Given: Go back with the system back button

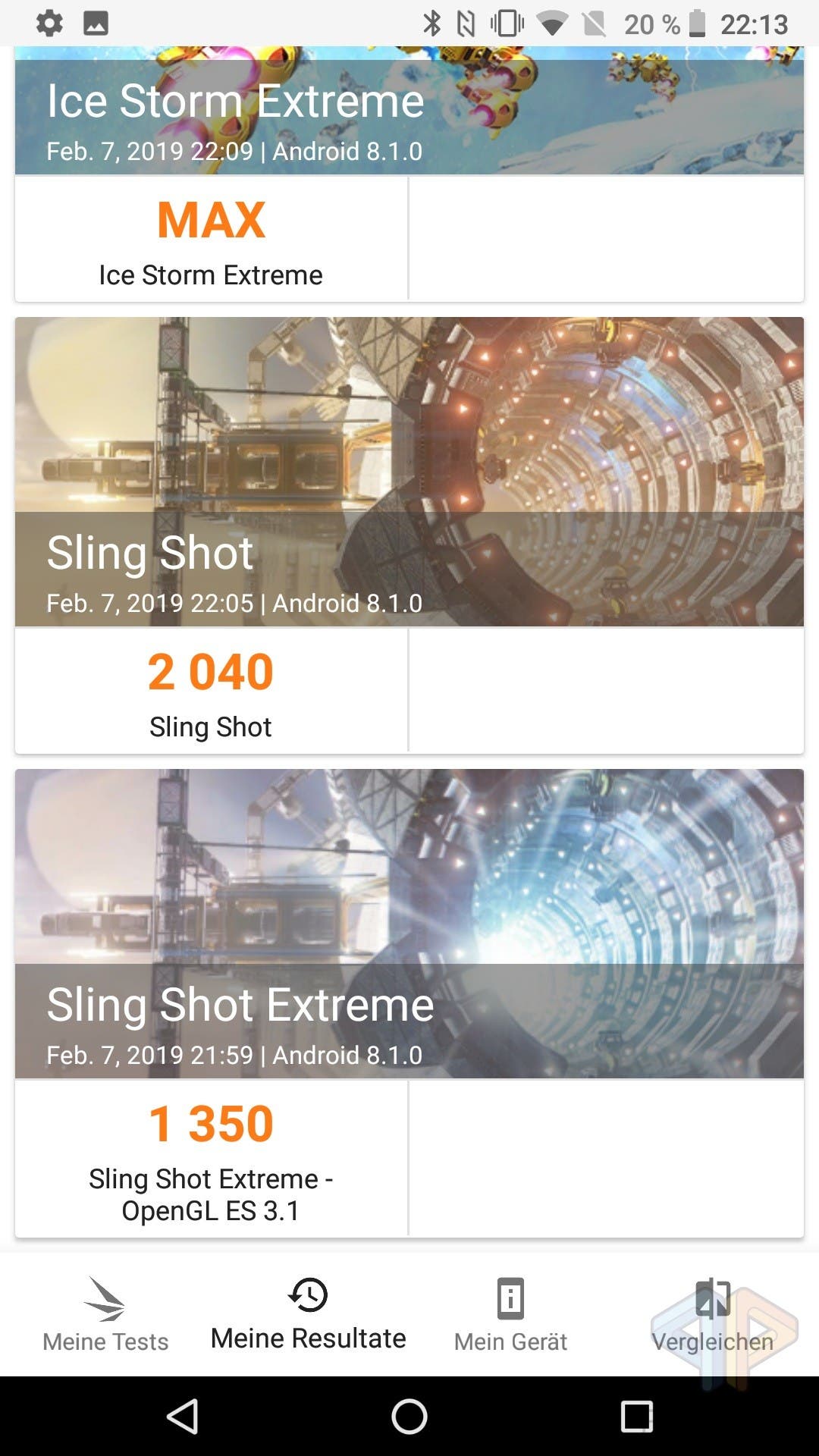Looking at the screenshot, I should click(183, 1416).
